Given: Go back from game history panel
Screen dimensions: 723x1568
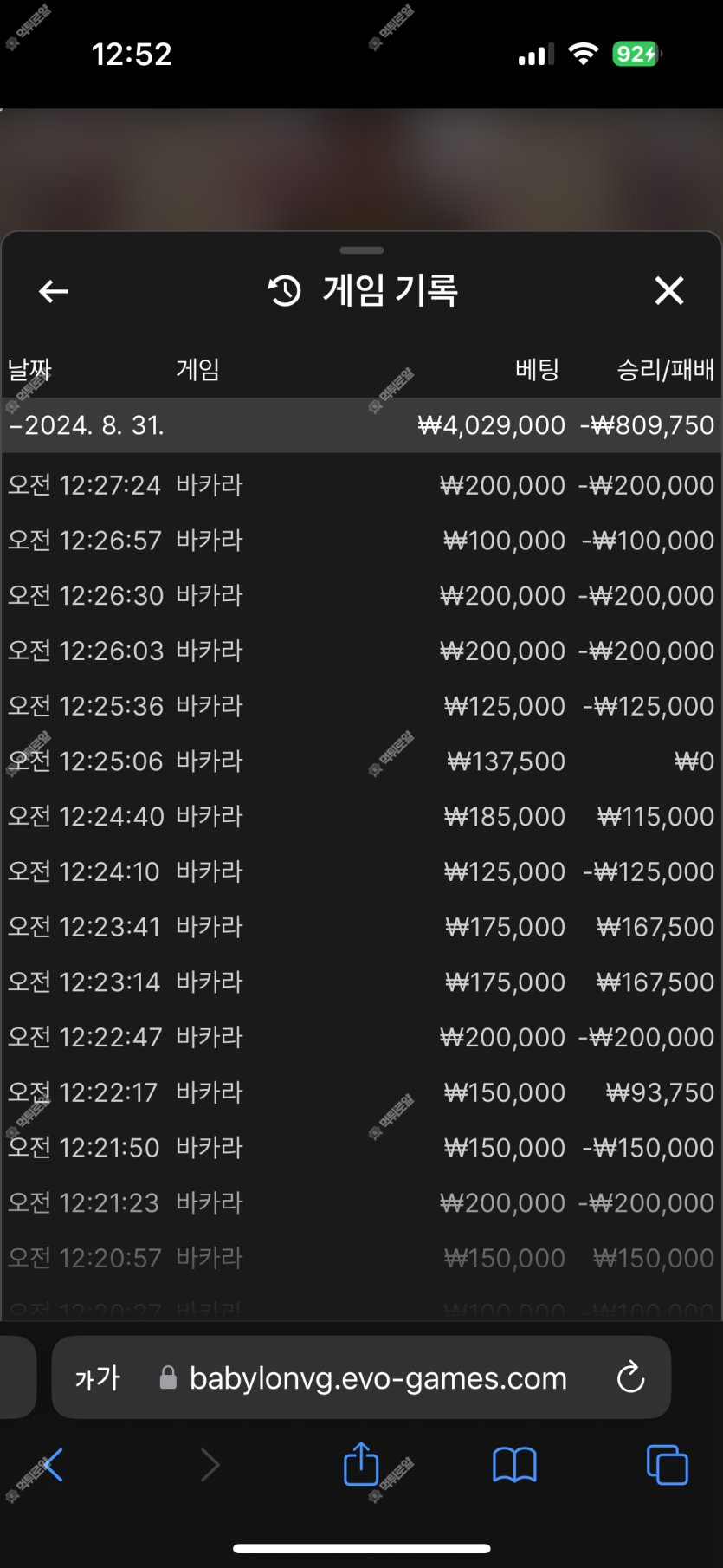Looking at the screenshot, I should tap(54, 291).
